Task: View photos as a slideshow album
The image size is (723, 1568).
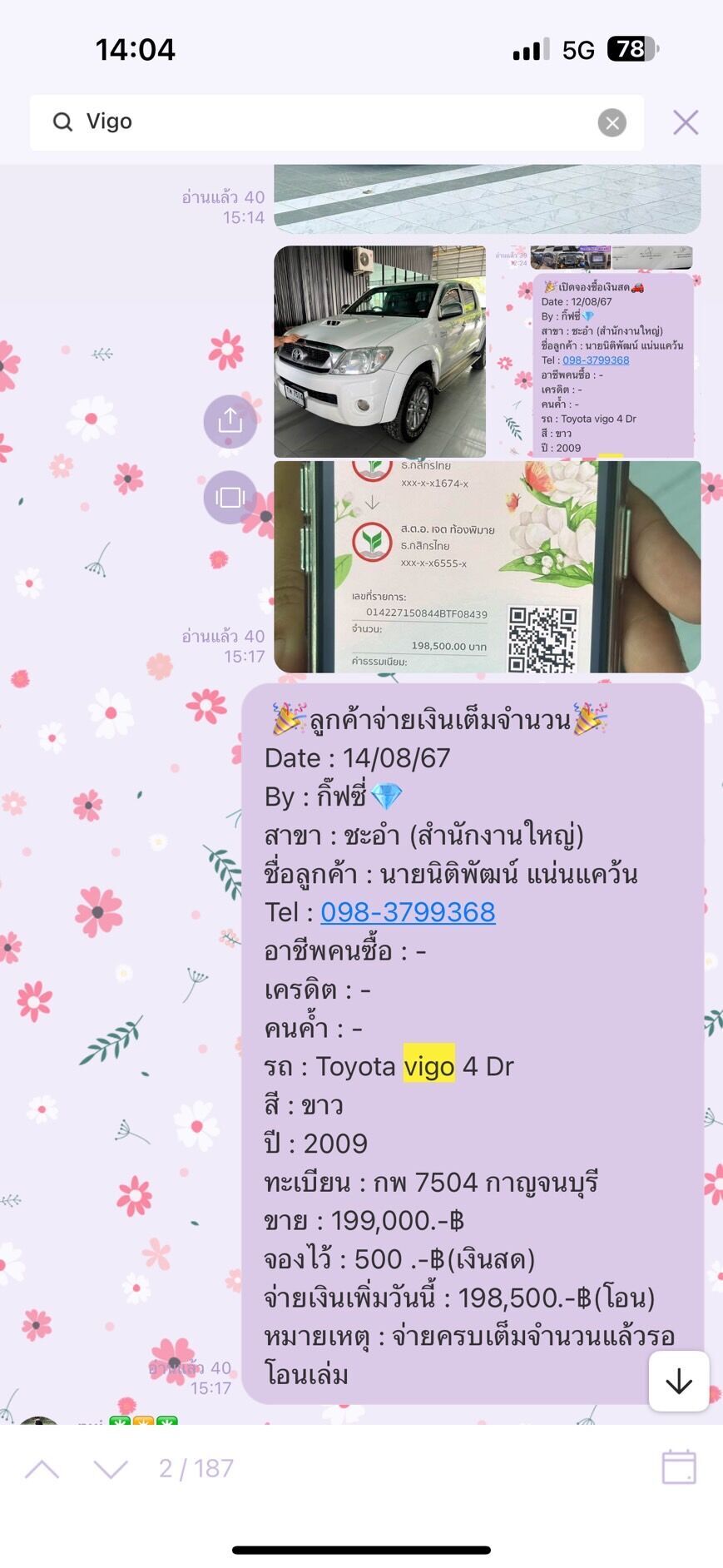Action: coord(230,498)
